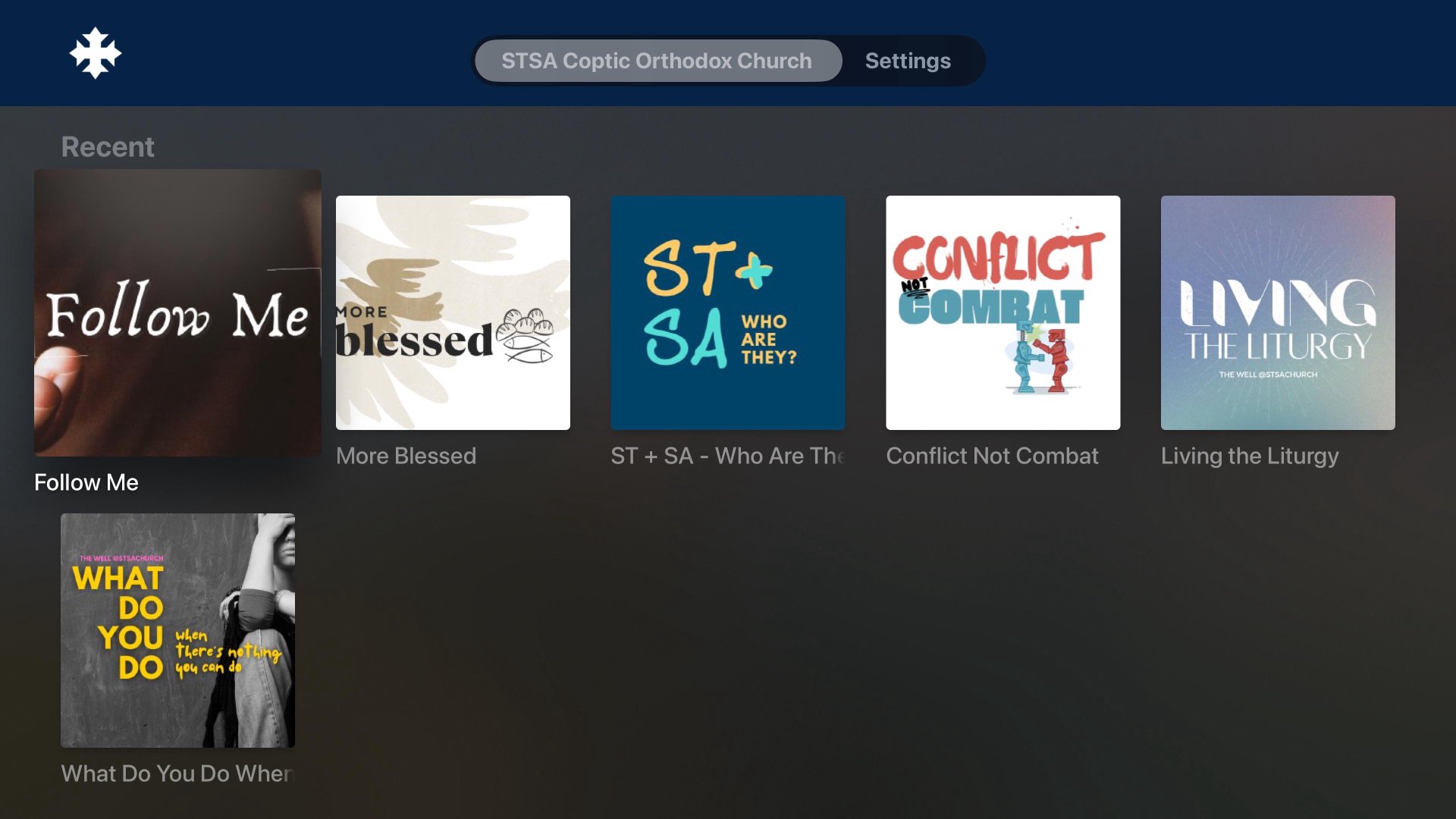Viewport: 1456px width, 819px height.
Task: Select the STSA Coptic Orthodox Church tab
Action: coord(657,61)
